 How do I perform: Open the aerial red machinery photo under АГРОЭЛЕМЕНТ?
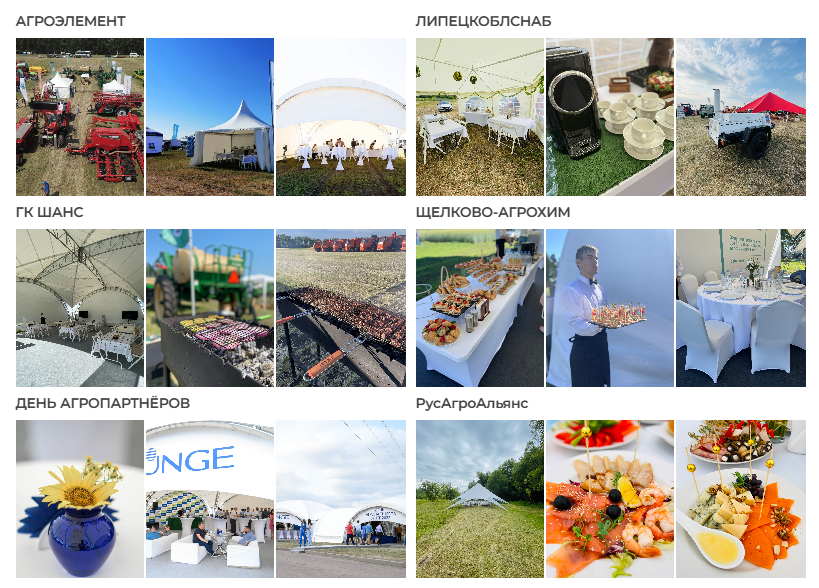click(80, 117)
